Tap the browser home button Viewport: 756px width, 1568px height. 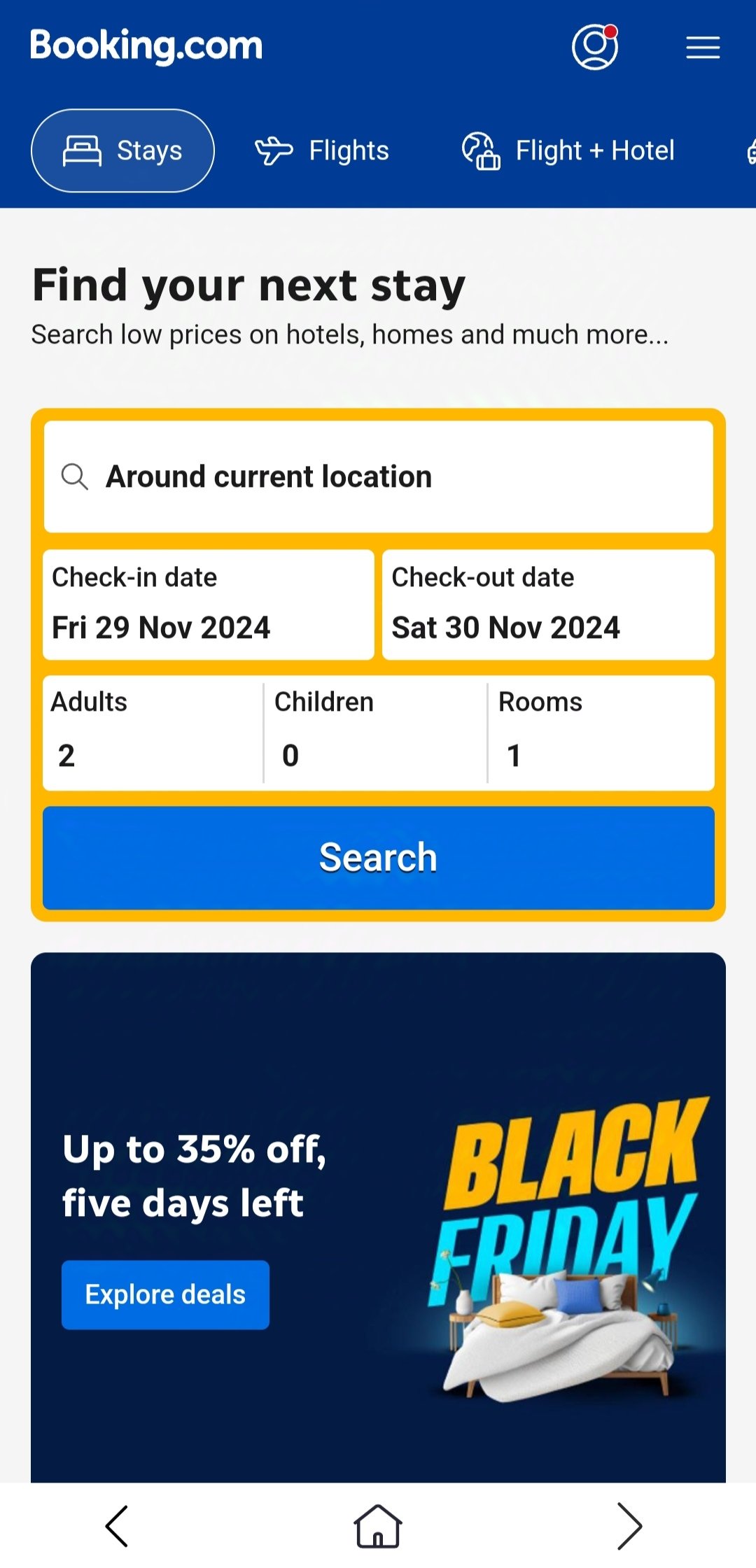coord(378,1526)
